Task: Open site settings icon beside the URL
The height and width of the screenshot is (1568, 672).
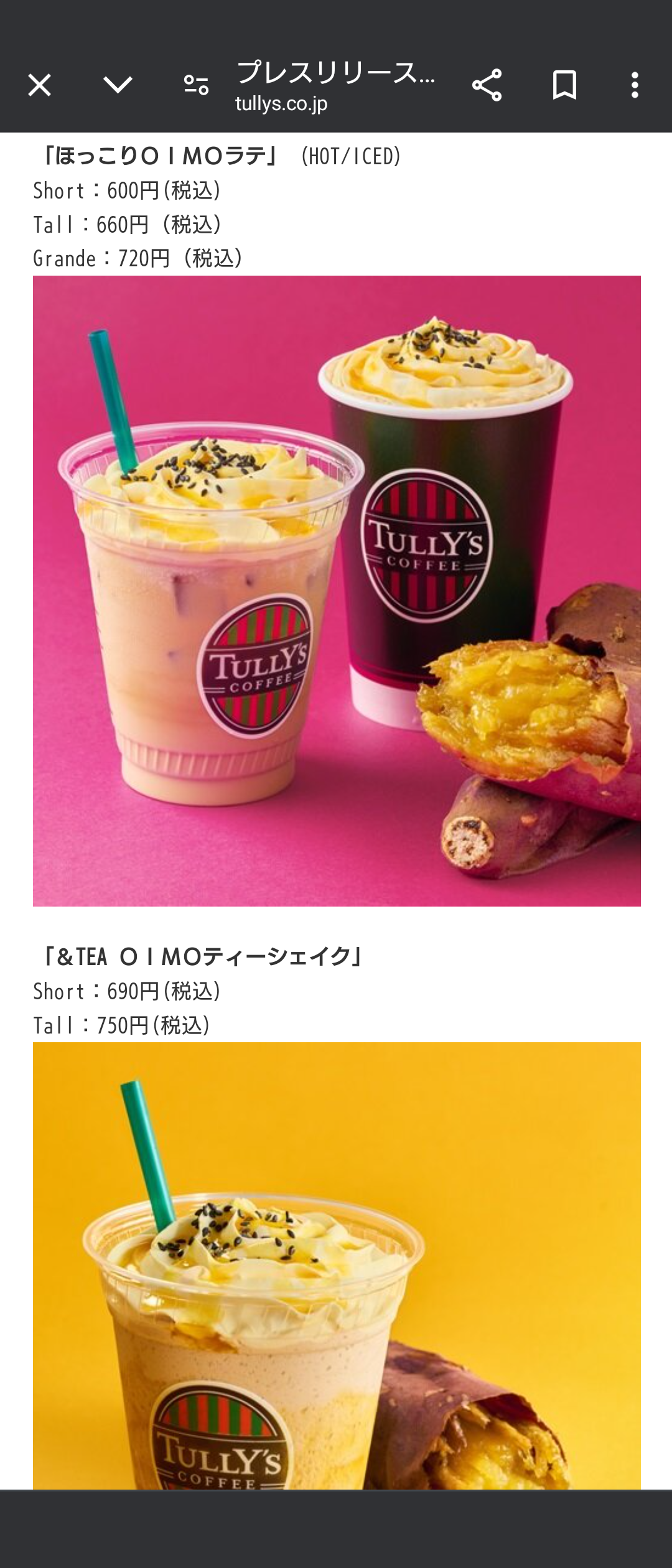Action: click(196, 85)
